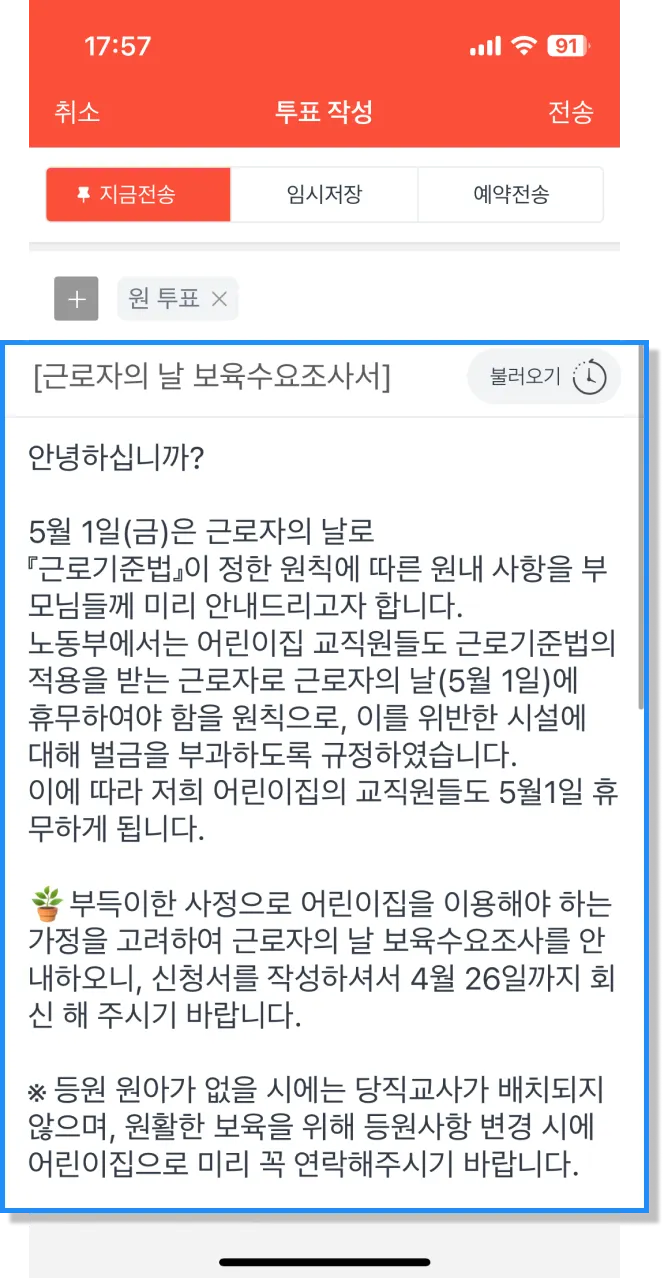The height and width of the screenshot is (1278, 663).
Task: Add a recipient with the plus button
Action: pyautogui.click(x=76, y=299)
